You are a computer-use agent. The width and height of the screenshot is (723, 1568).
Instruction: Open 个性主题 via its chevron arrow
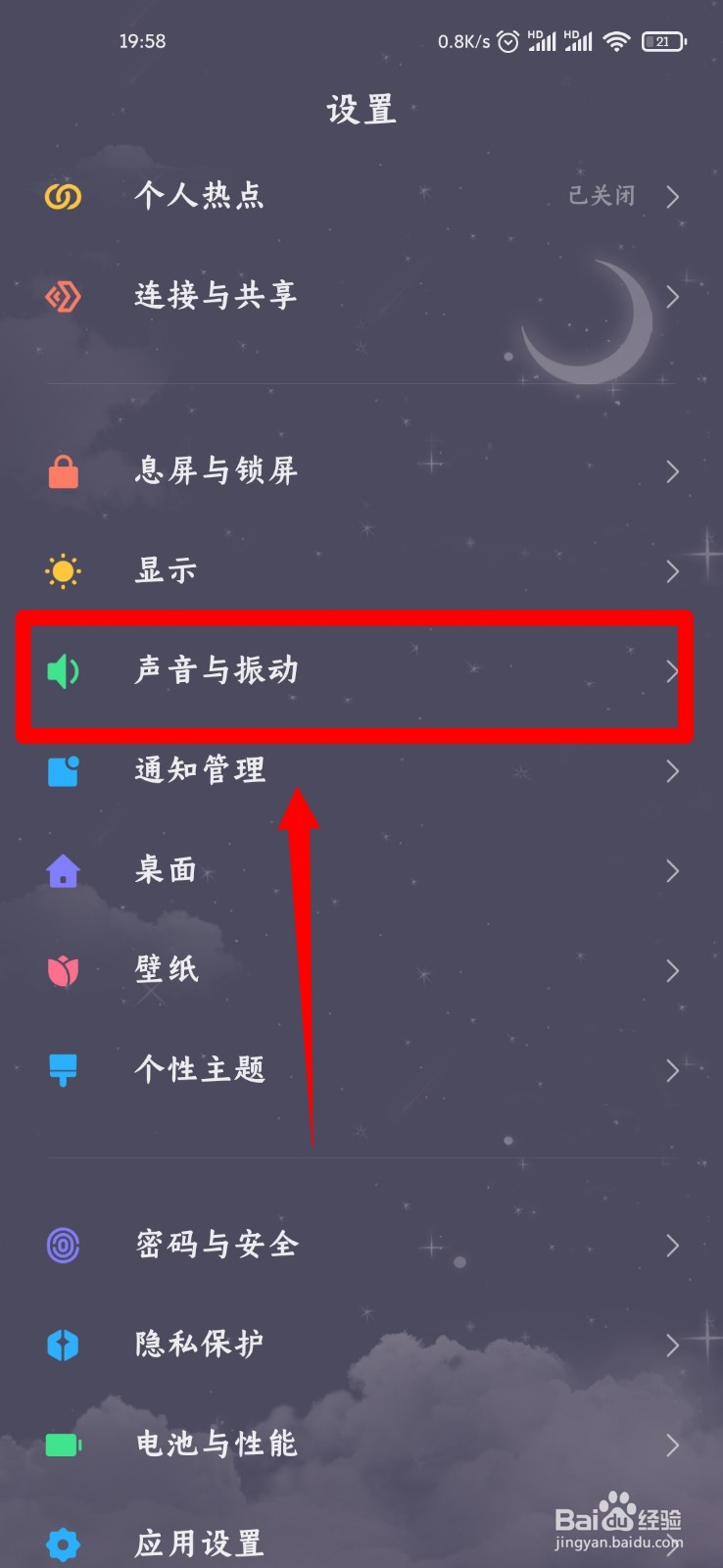673,1071
